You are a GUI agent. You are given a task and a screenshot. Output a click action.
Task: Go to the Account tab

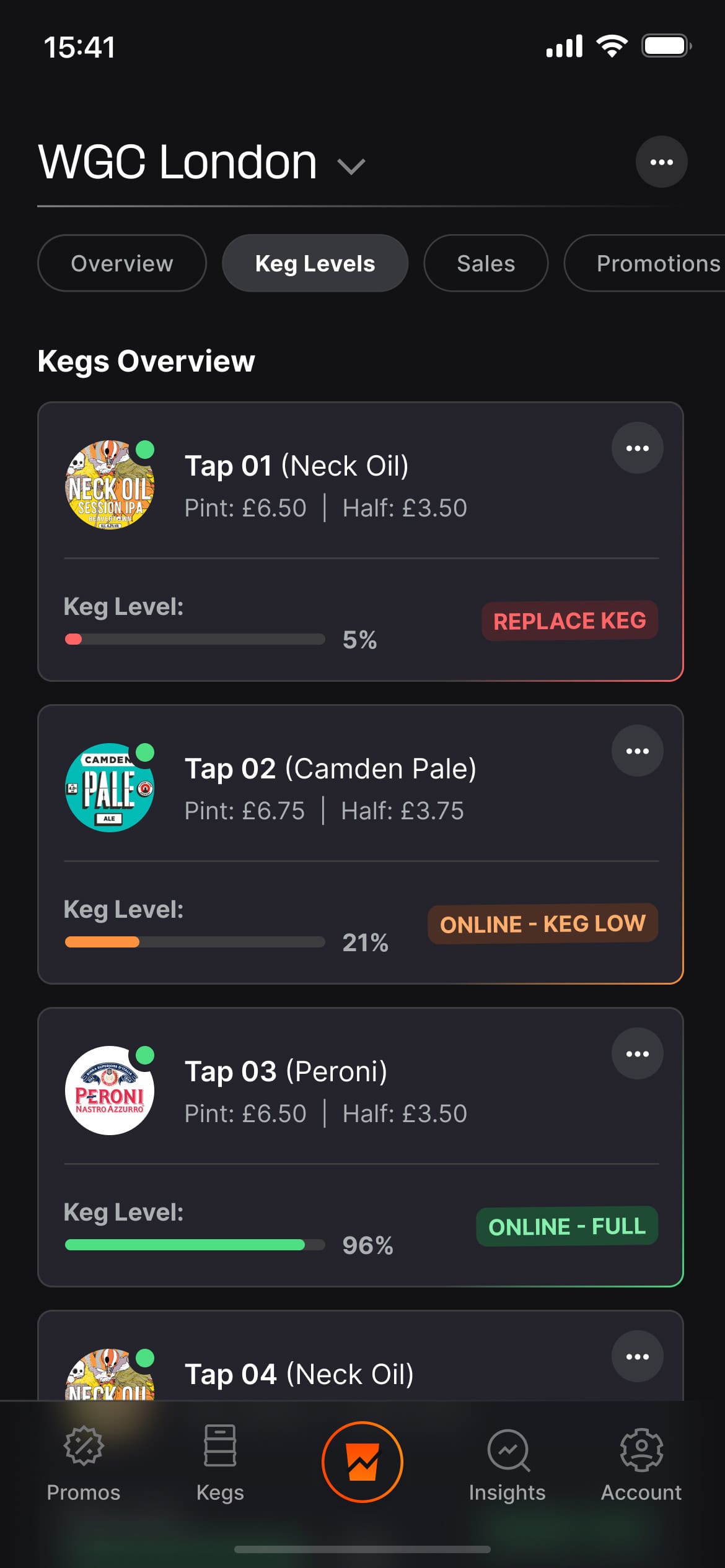641,1464
